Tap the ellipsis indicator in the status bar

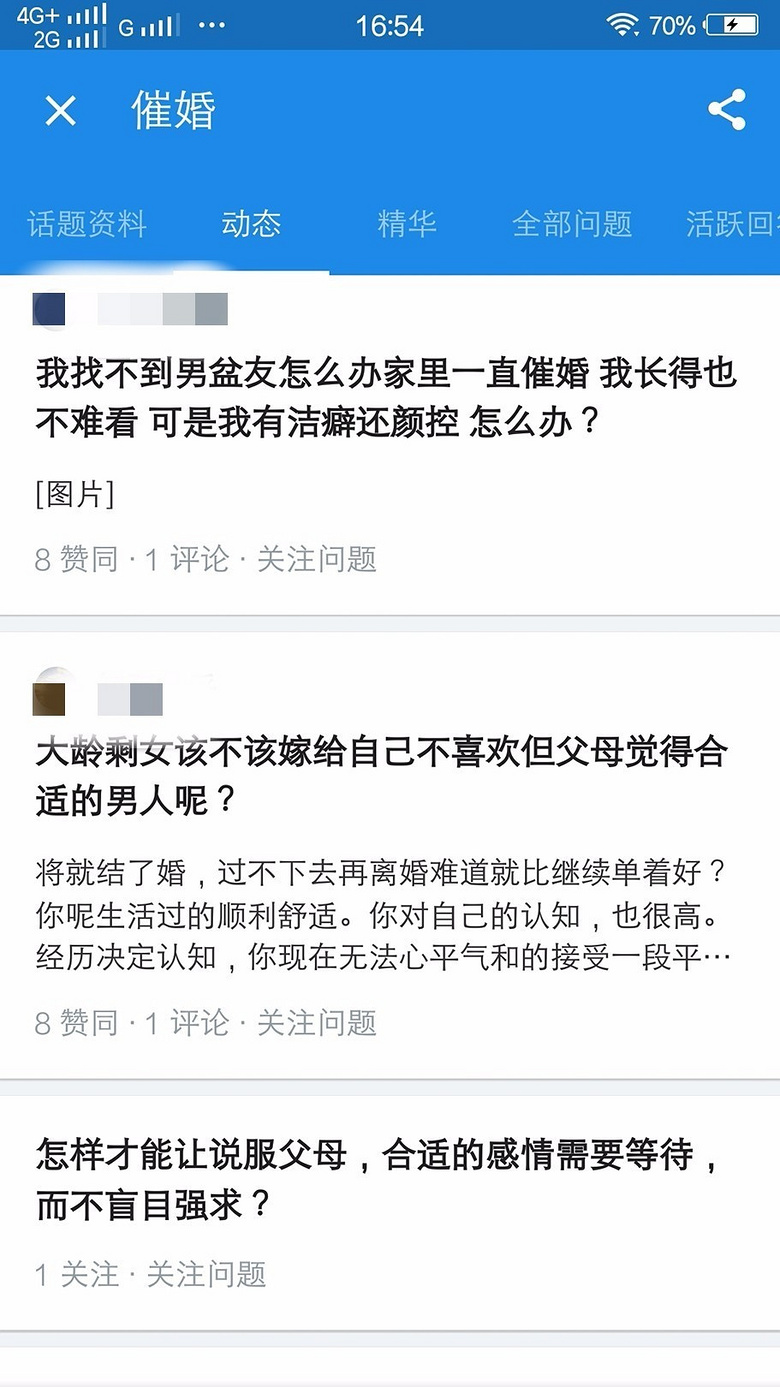(212, 25)
